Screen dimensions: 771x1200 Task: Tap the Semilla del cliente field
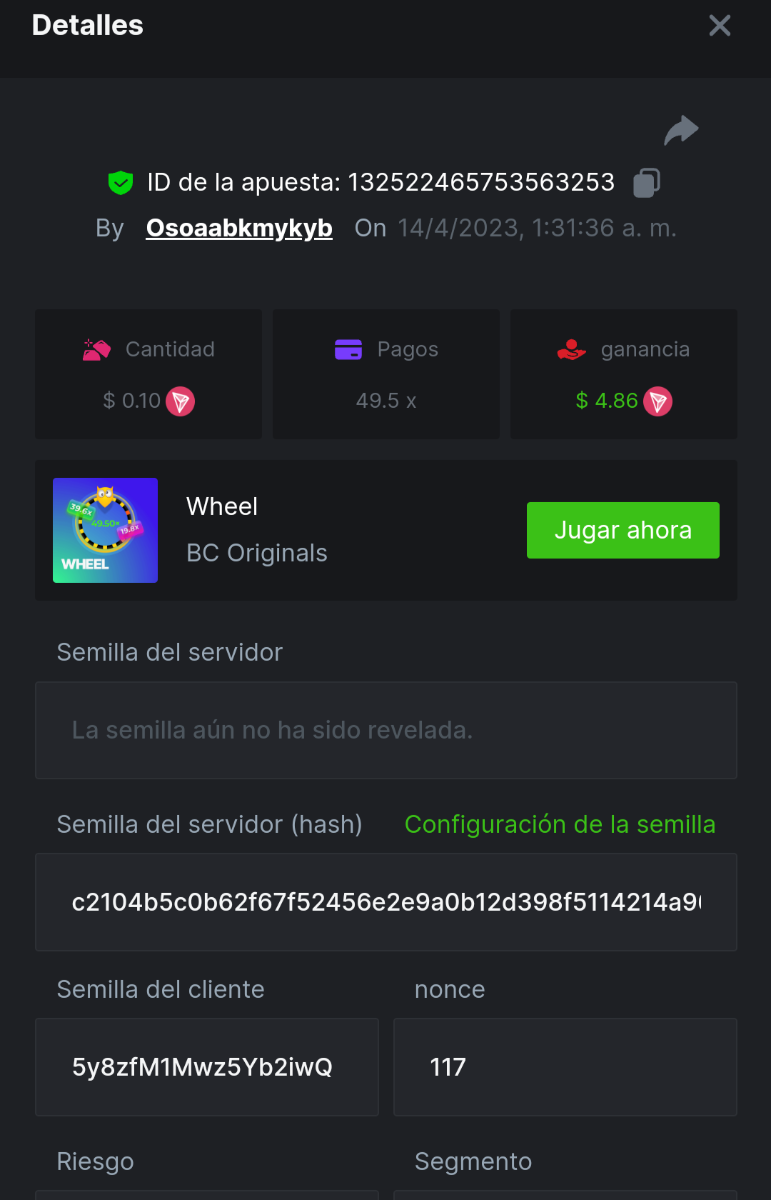pyautogui.click(x=207, y=1067)
